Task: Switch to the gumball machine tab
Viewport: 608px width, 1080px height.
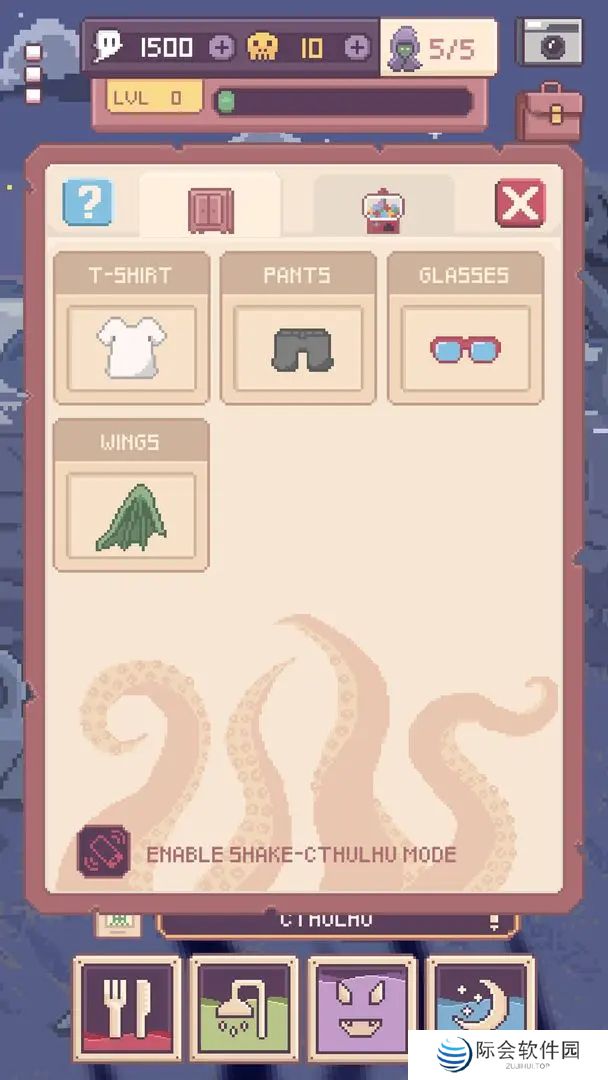Action: [383, 208]
